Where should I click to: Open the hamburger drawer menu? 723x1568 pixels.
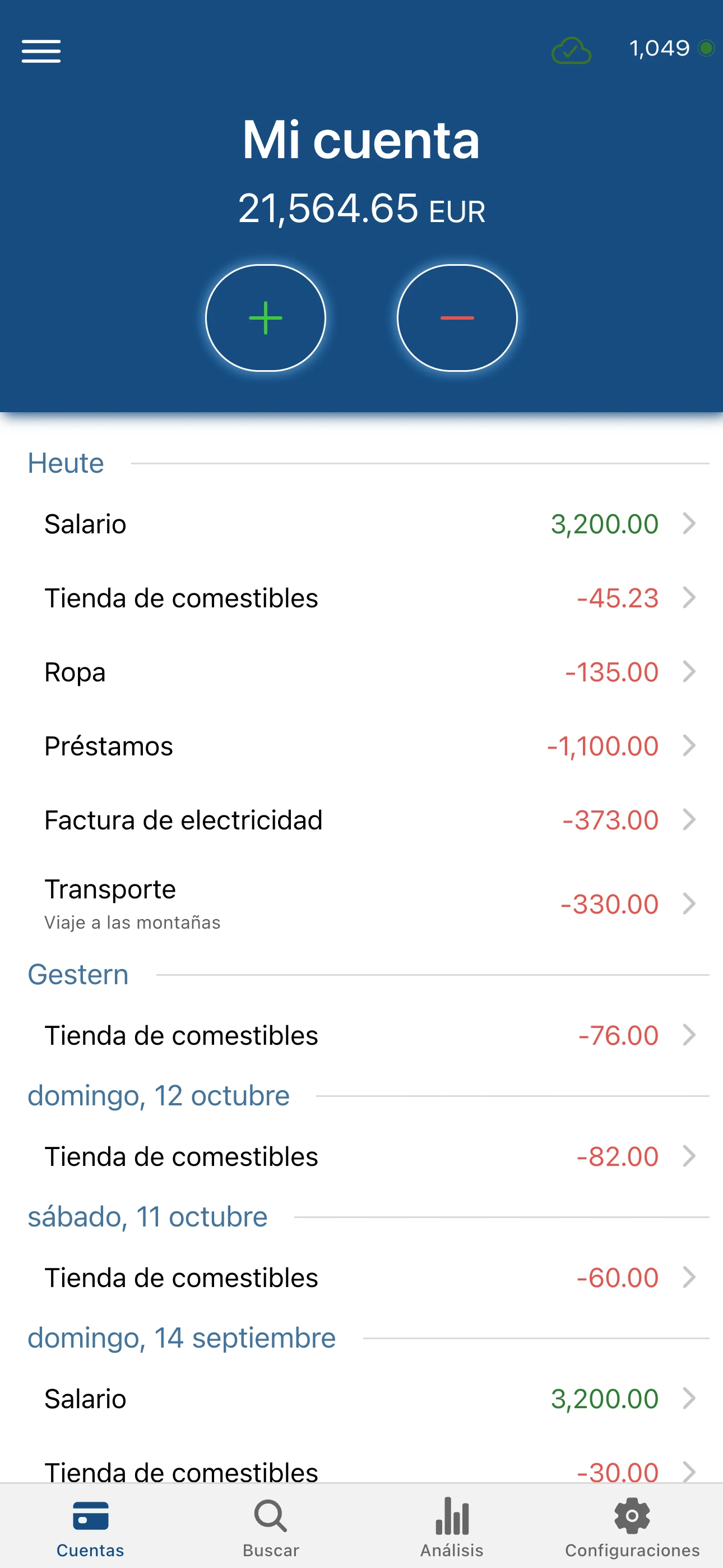(x=41, y=51)
